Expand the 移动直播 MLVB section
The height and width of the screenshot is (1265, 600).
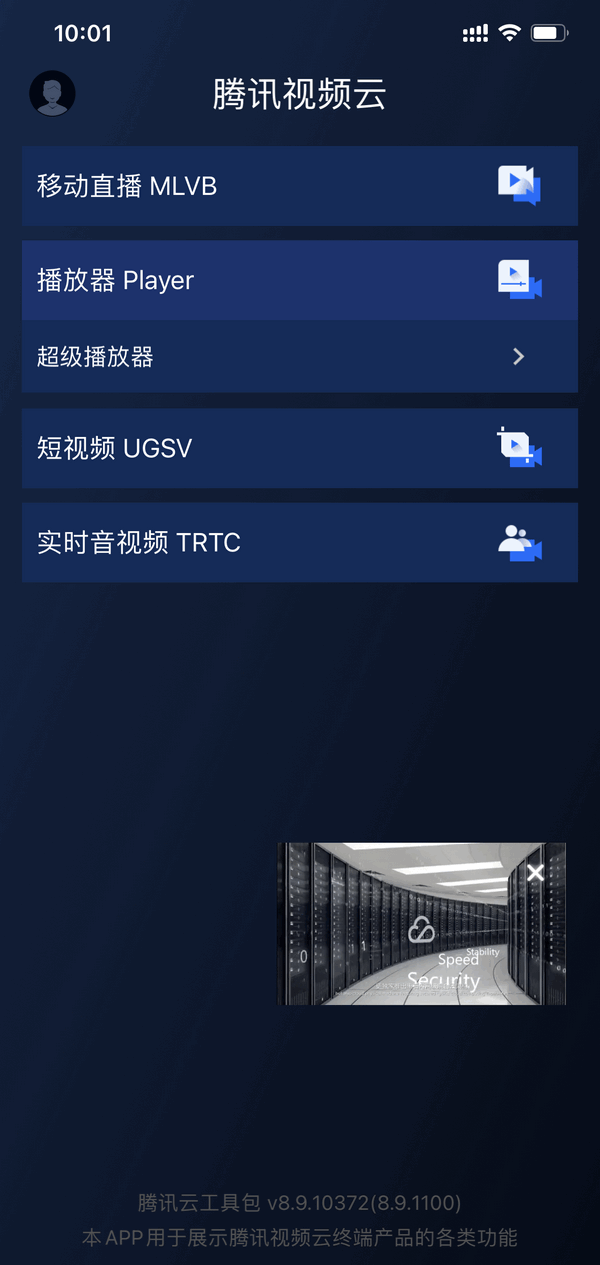coord(299,186)
